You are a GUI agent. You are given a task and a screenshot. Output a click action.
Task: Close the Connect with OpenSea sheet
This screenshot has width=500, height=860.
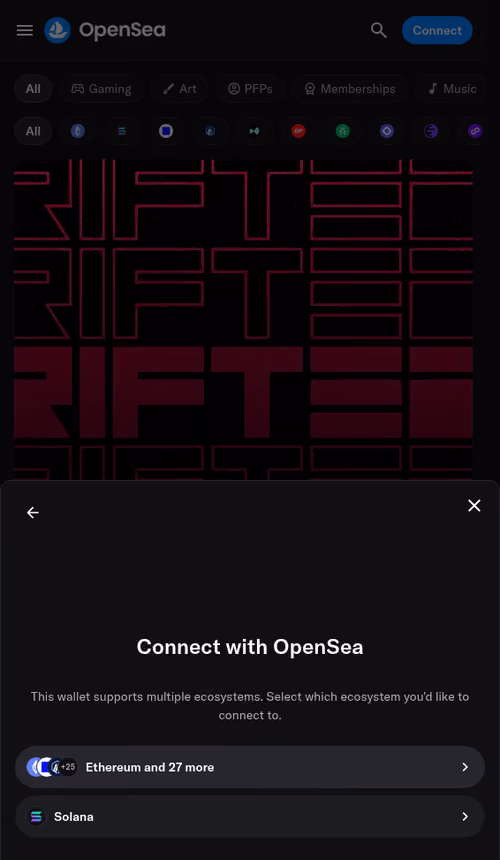[x=474, y=506]
